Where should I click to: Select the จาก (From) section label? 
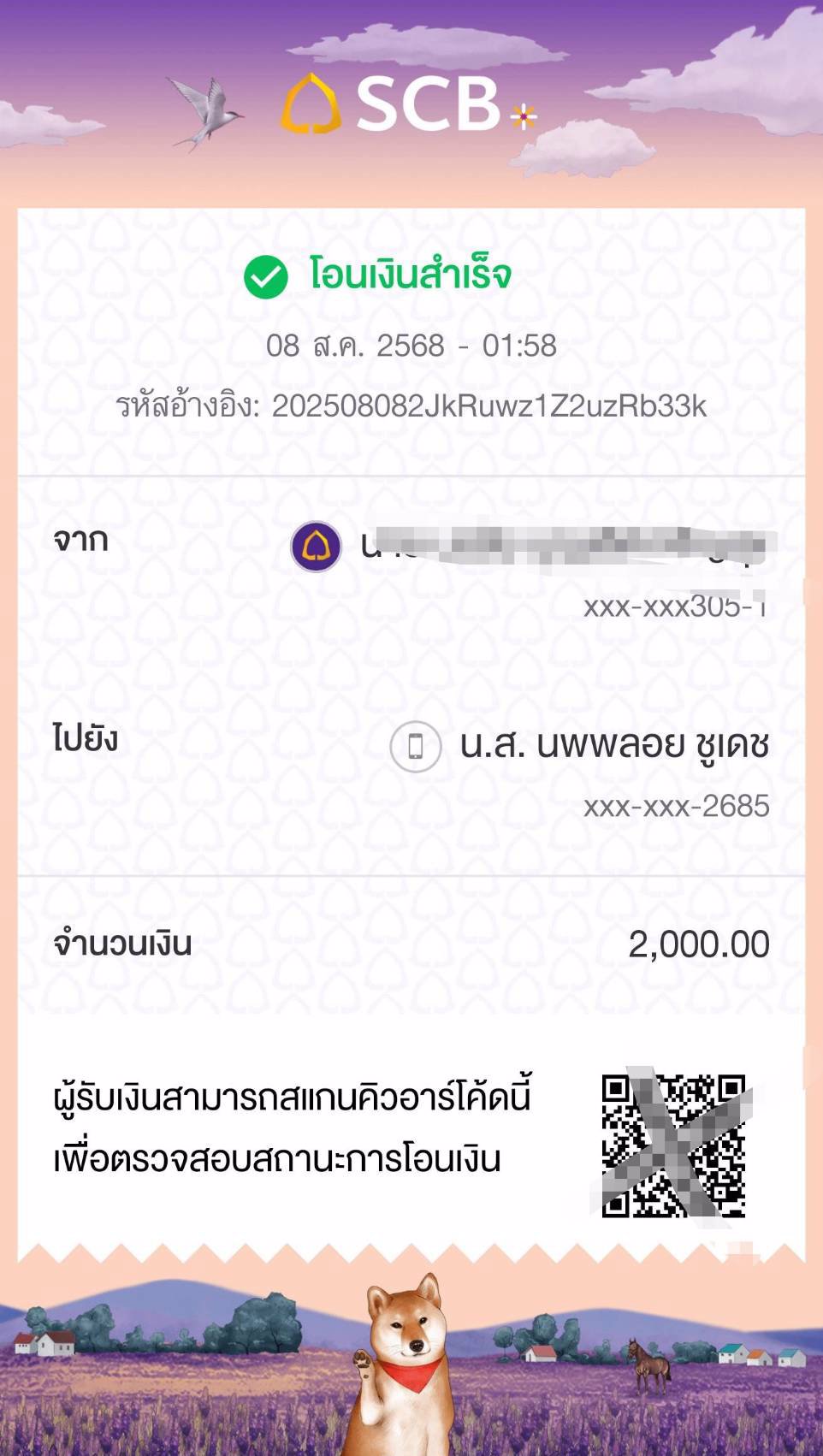coord(80,539)
